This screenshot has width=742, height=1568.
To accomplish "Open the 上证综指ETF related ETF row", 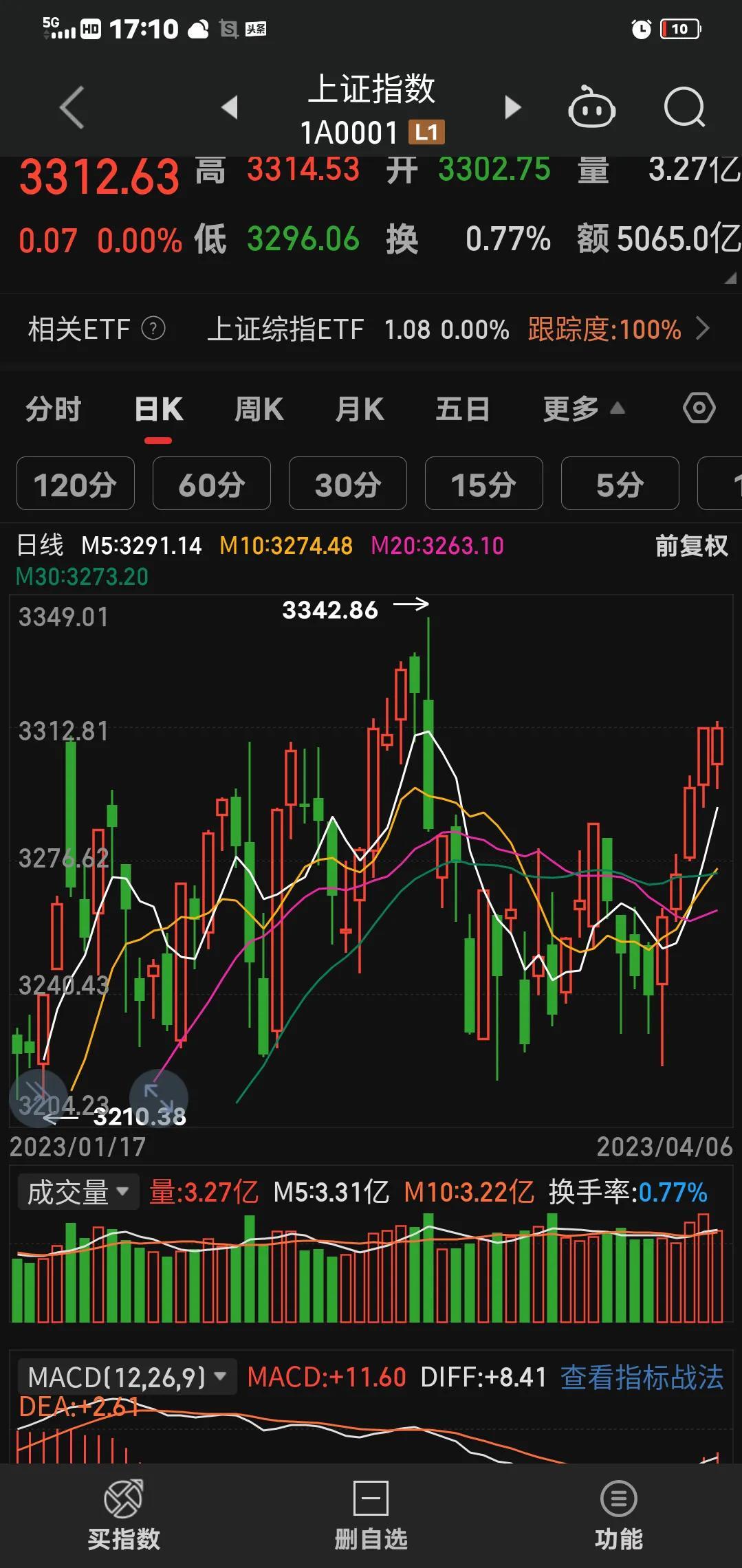I will (459, 329).
